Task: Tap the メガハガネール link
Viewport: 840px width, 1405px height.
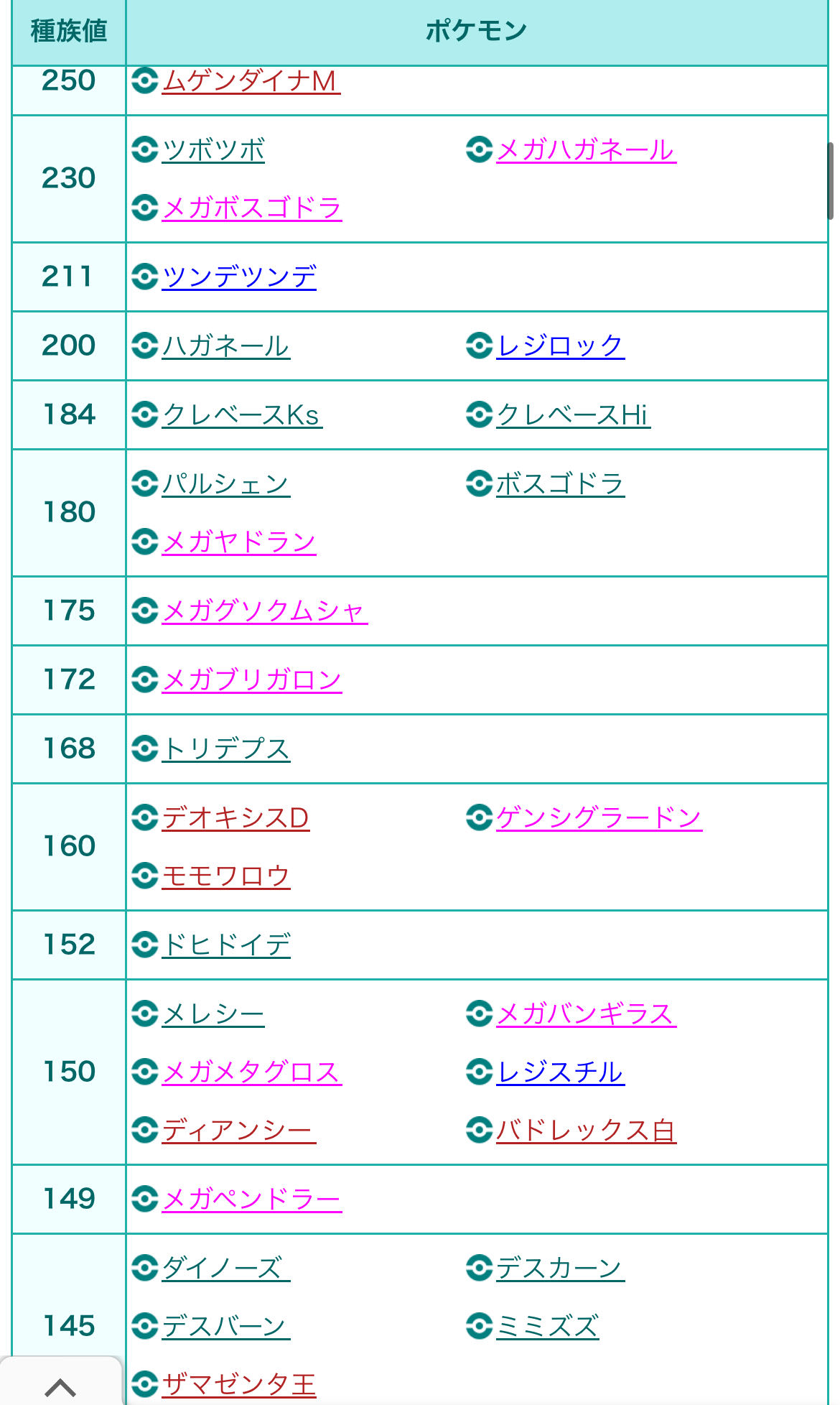Action: point(586,150)
